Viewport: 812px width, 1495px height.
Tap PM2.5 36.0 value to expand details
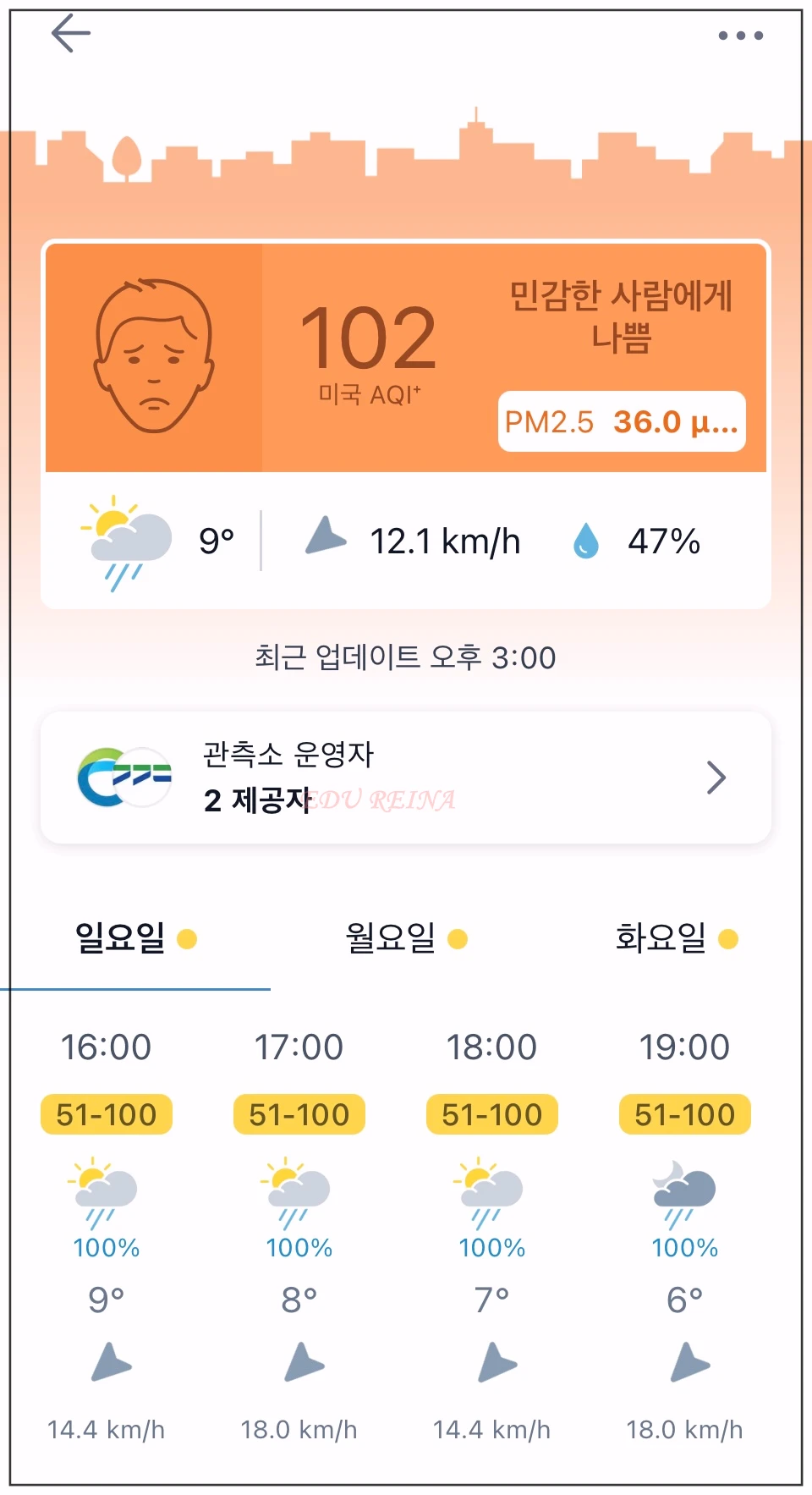click(623, 421)
